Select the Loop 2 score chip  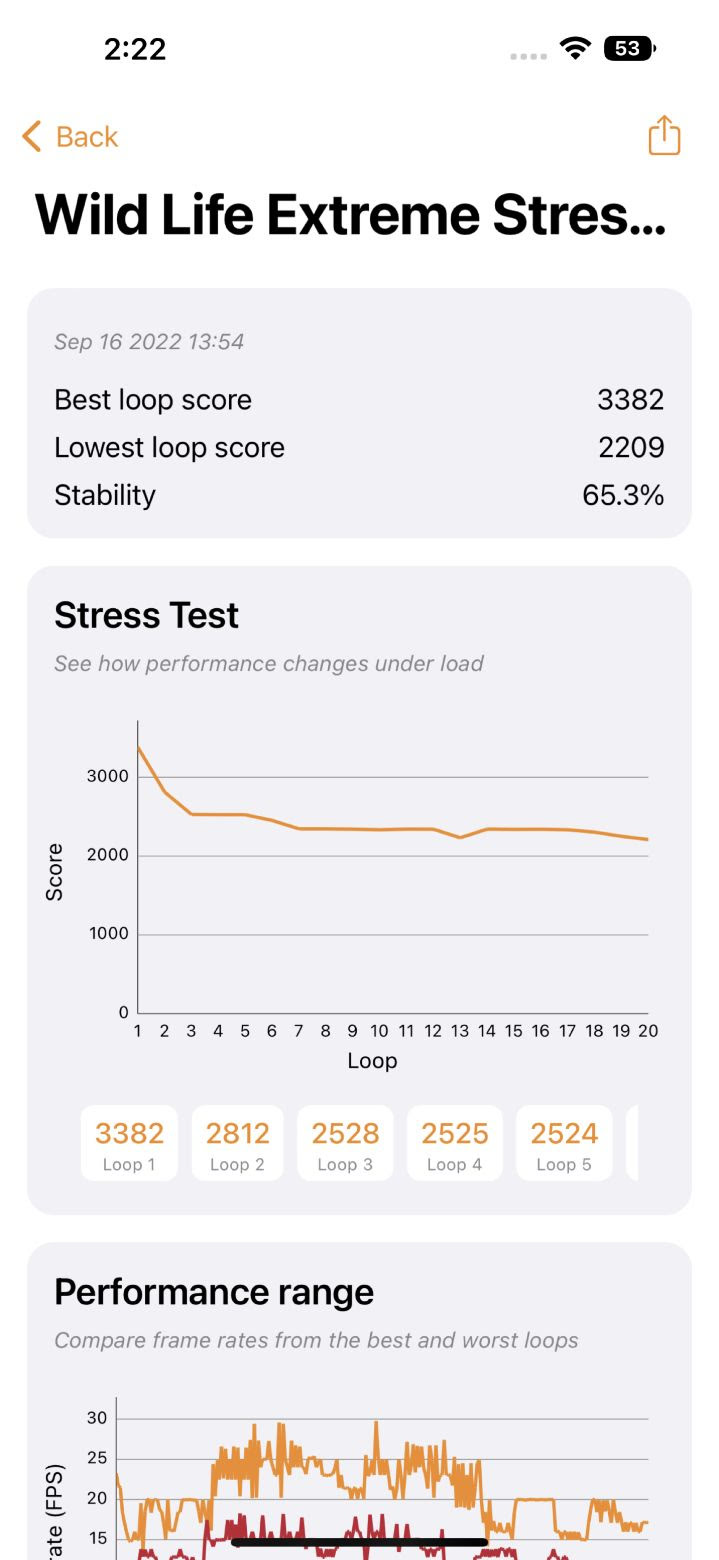tap(237, 1143)
